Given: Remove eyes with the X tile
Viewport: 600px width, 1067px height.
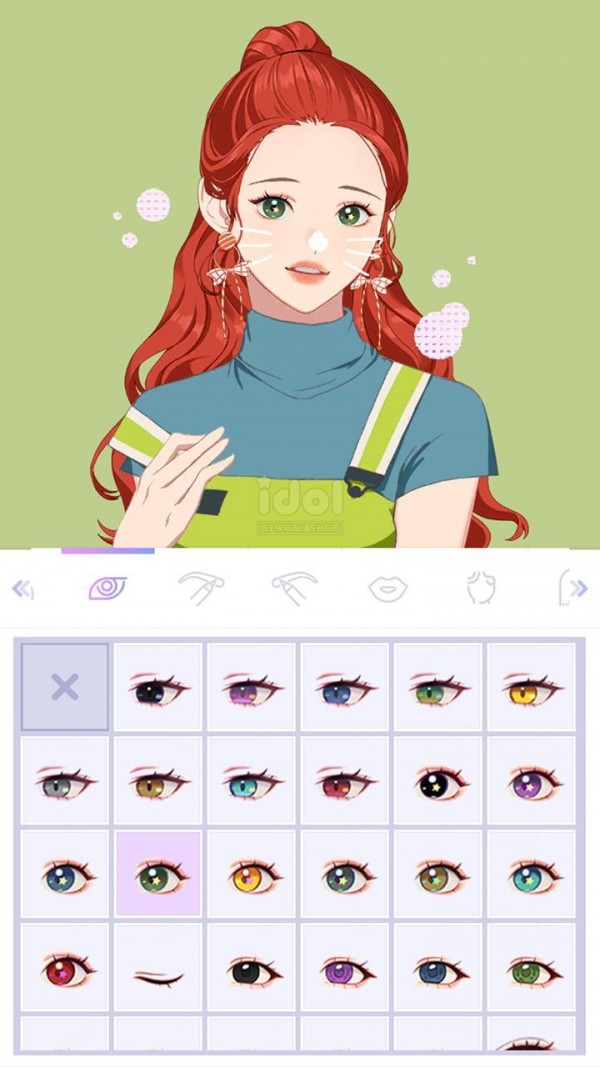Looking at the screenshot, I should 65,687.
